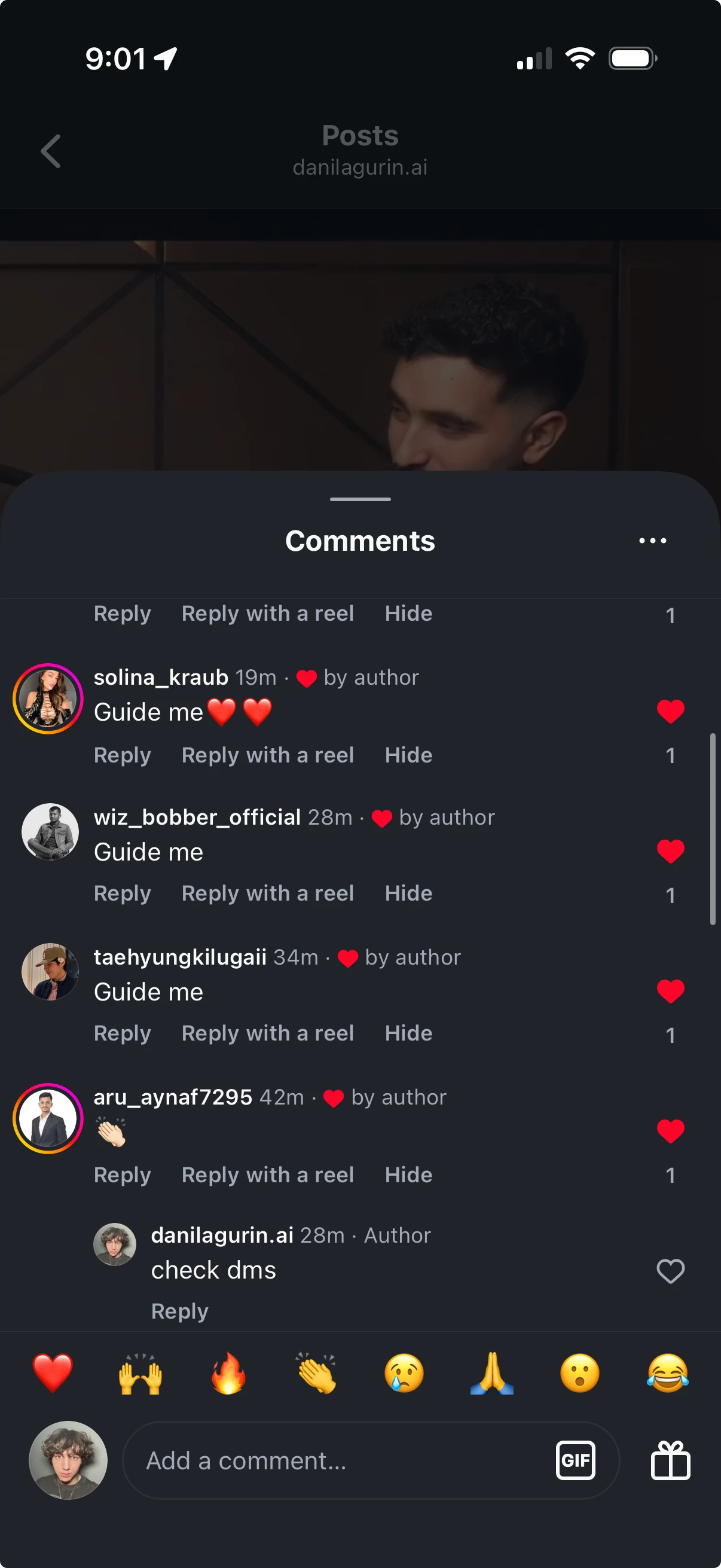This screenshot has height=1568, width=721.
Task: Open the GIF picker
Action: click(x=575, y=1460)
